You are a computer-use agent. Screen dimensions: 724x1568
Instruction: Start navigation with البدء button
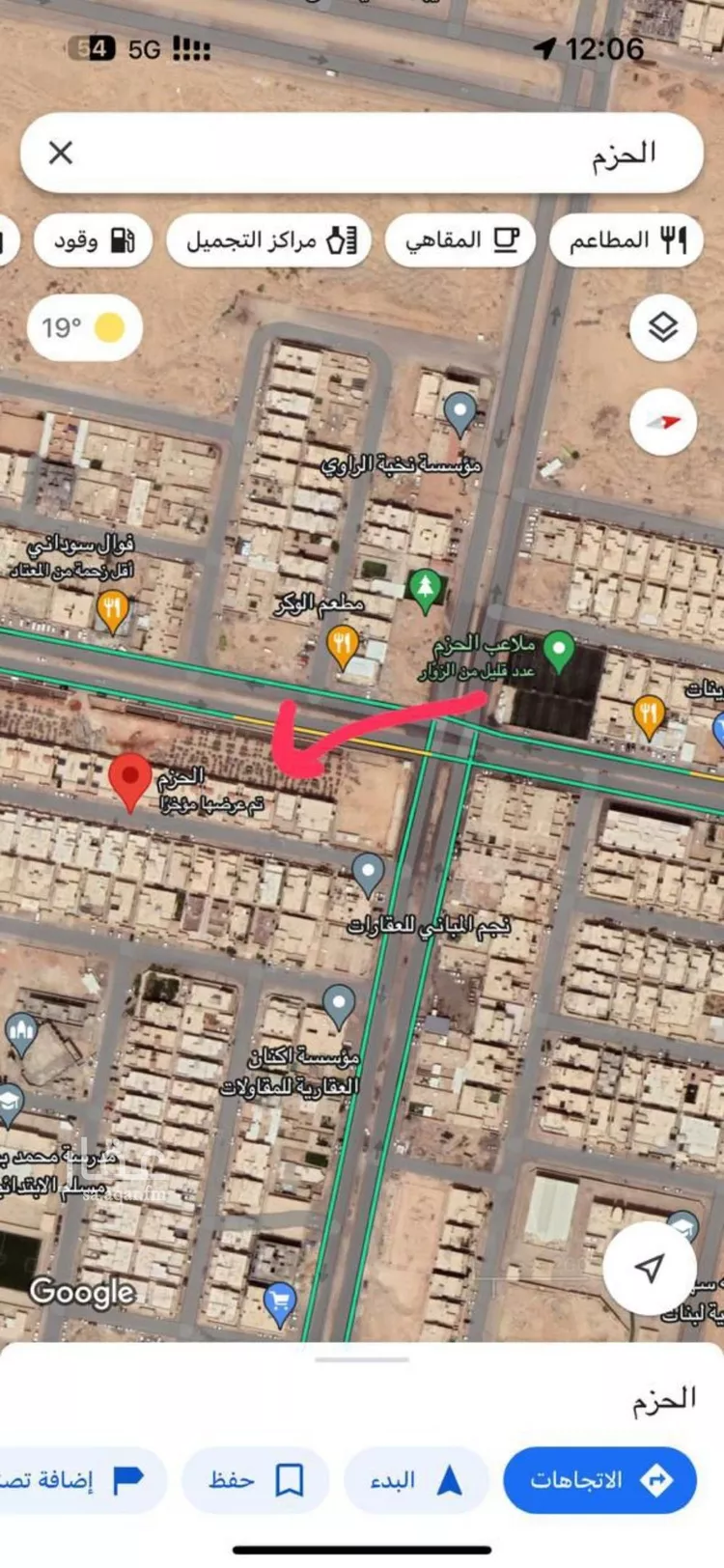pos(416,1479)
